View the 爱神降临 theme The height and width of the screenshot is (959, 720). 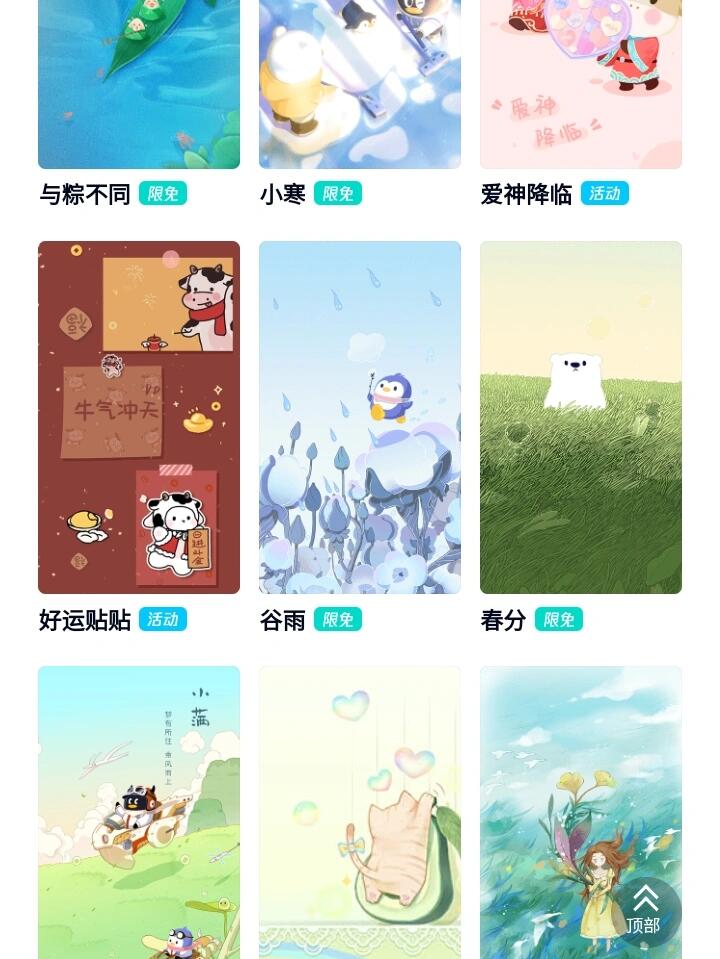(581, 85)
